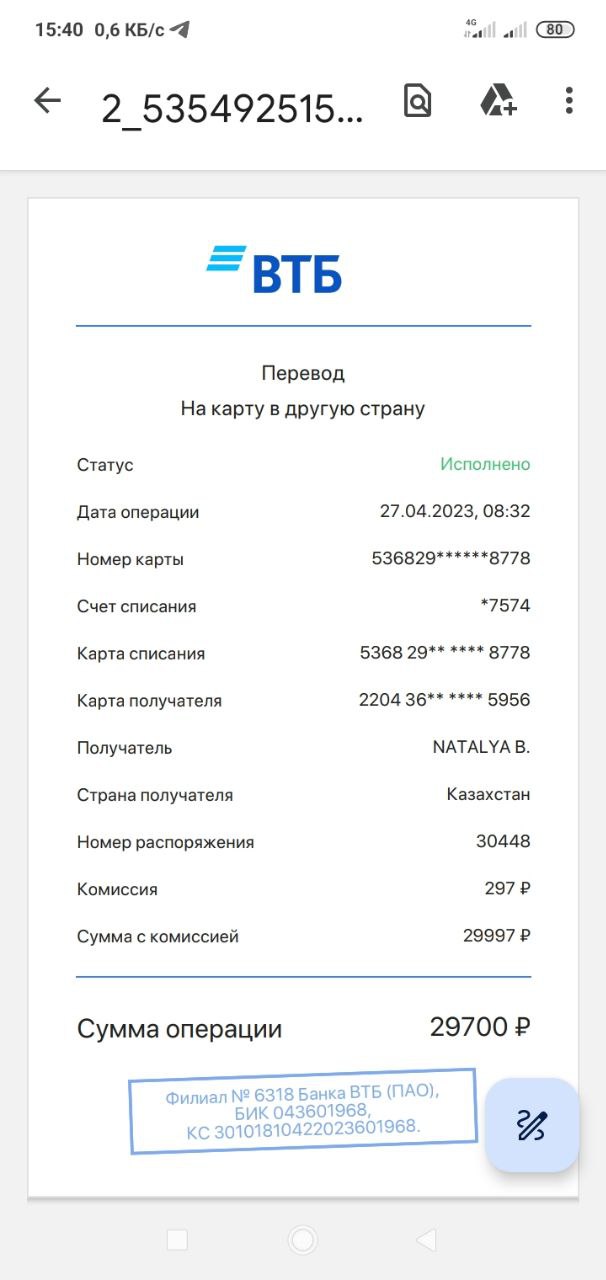
Task: Tap the system back triangle
Action: pos(427,1240)
